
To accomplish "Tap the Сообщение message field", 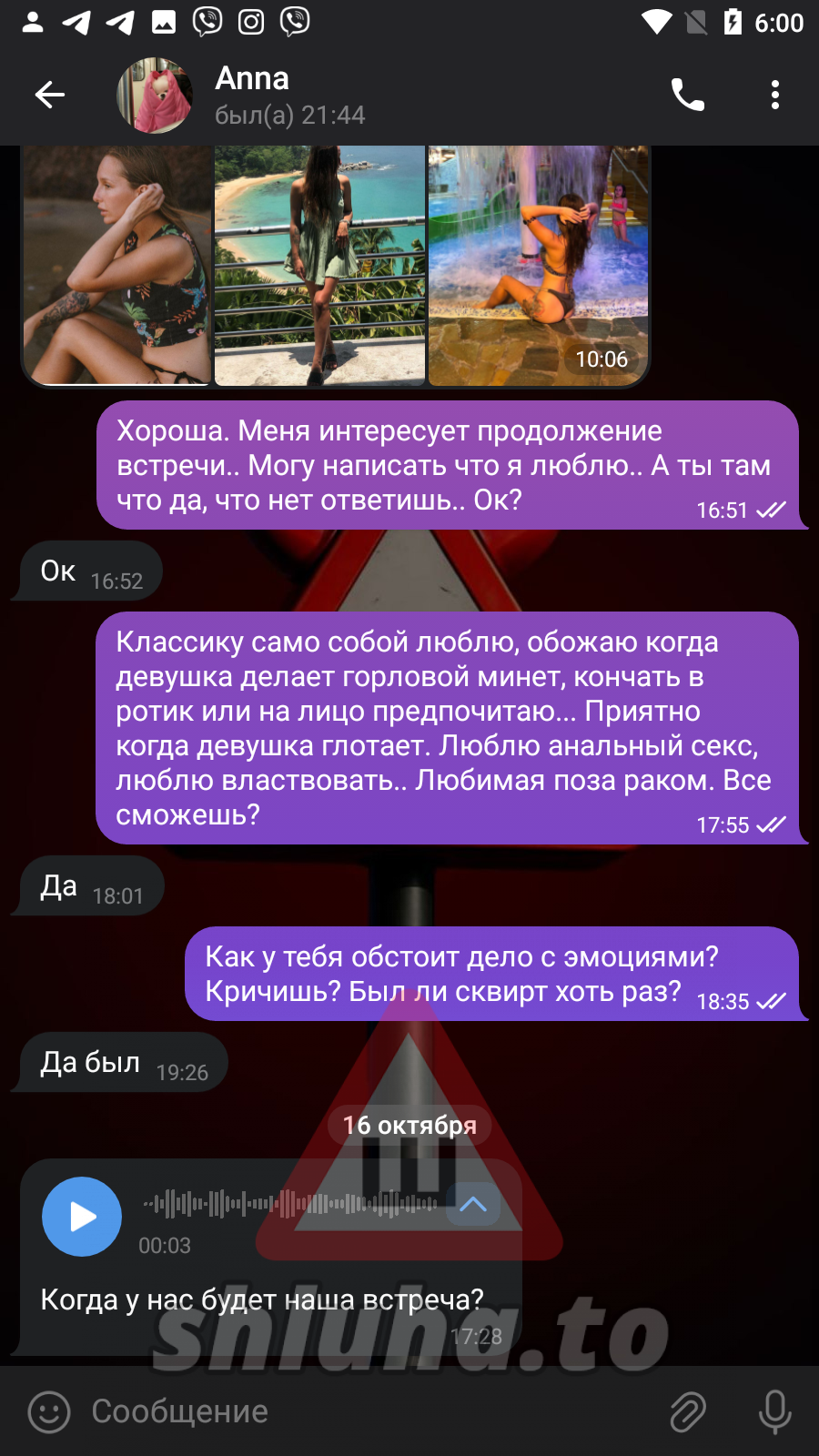I will [x=364, y=1412].
